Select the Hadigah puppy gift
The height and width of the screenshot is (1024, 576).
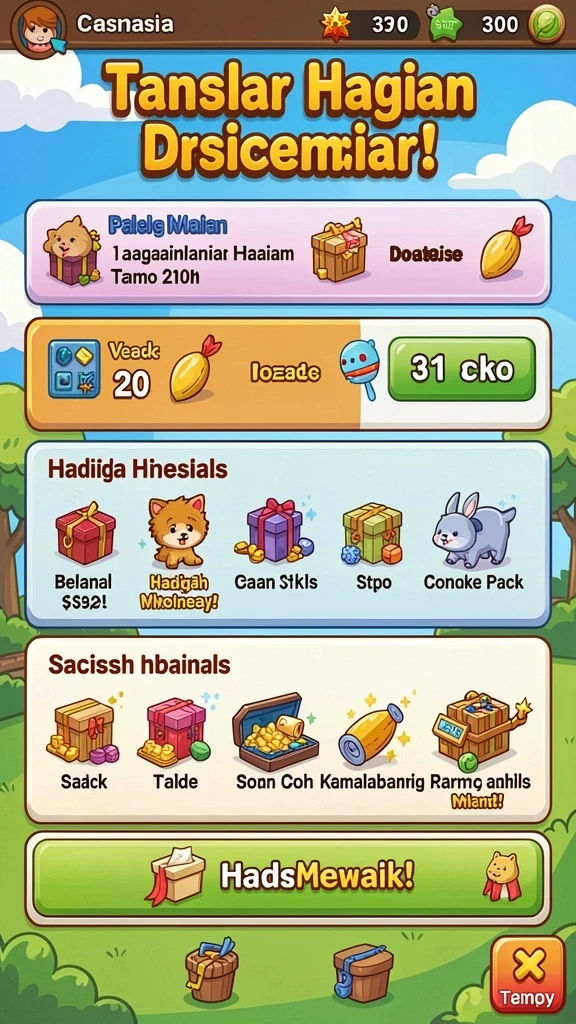click(x=178, y=530)
